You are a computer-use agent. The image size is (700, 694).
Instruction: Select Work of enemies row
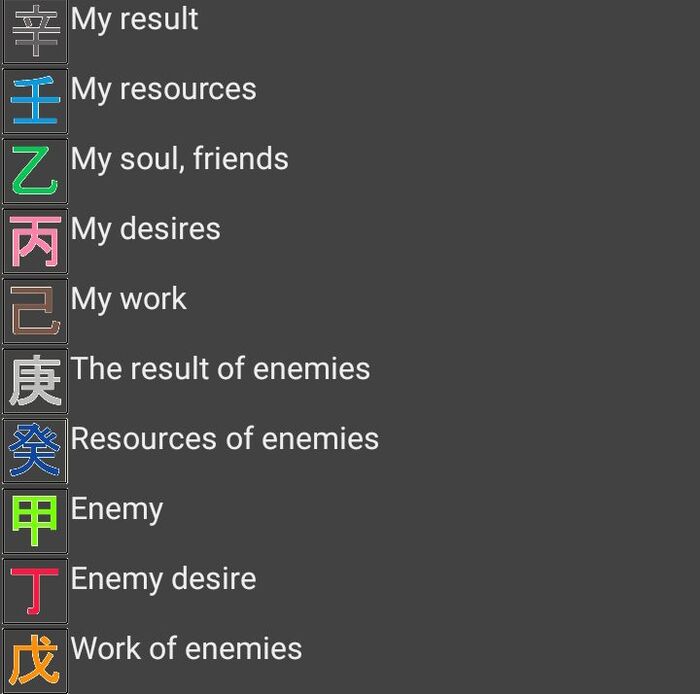coord(186,650)
